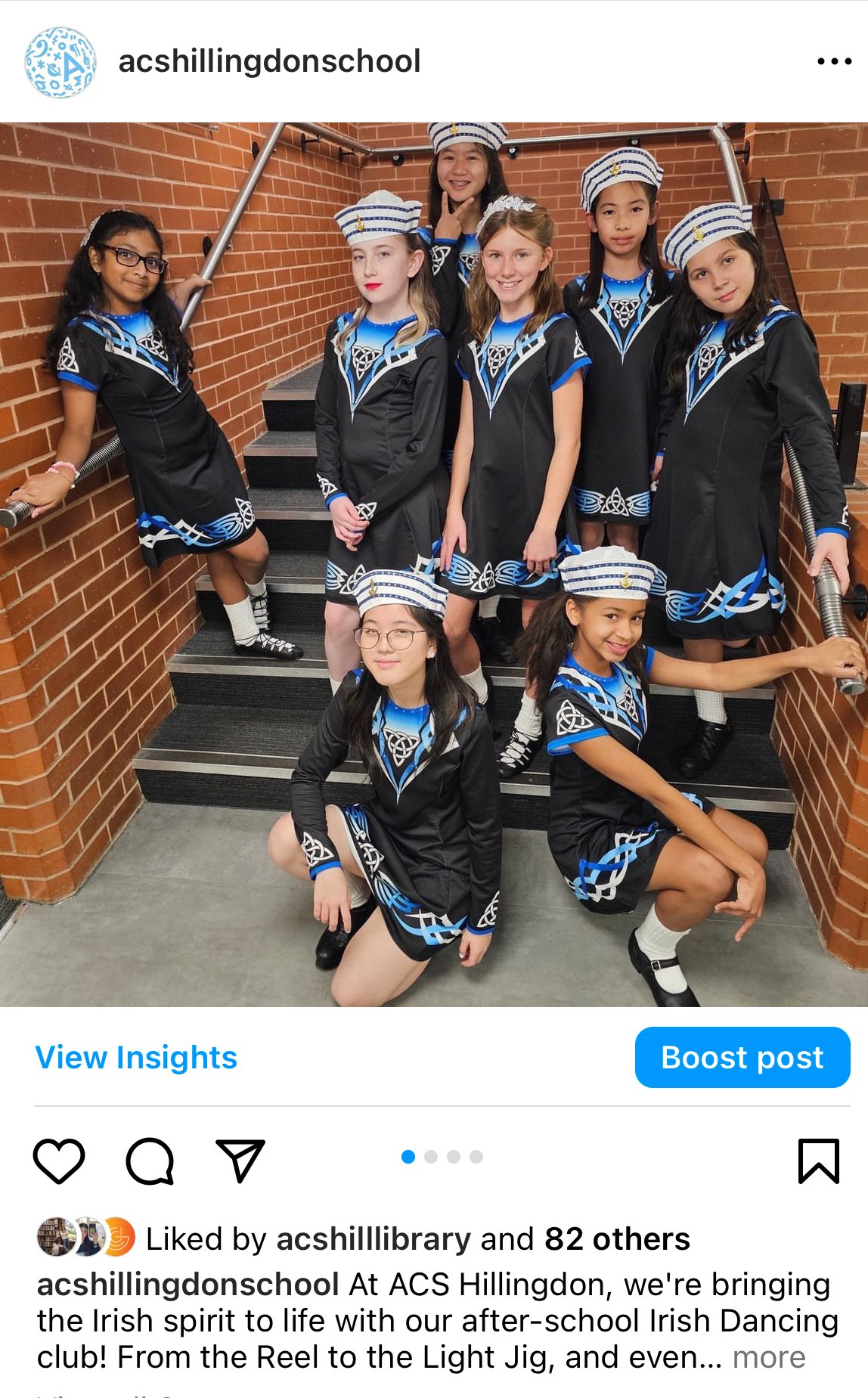Image resolution: width=868 pixels, height=1398 pixels.
Task: Tap the acshillingdonschool username in header
Action: click(269, 61)
